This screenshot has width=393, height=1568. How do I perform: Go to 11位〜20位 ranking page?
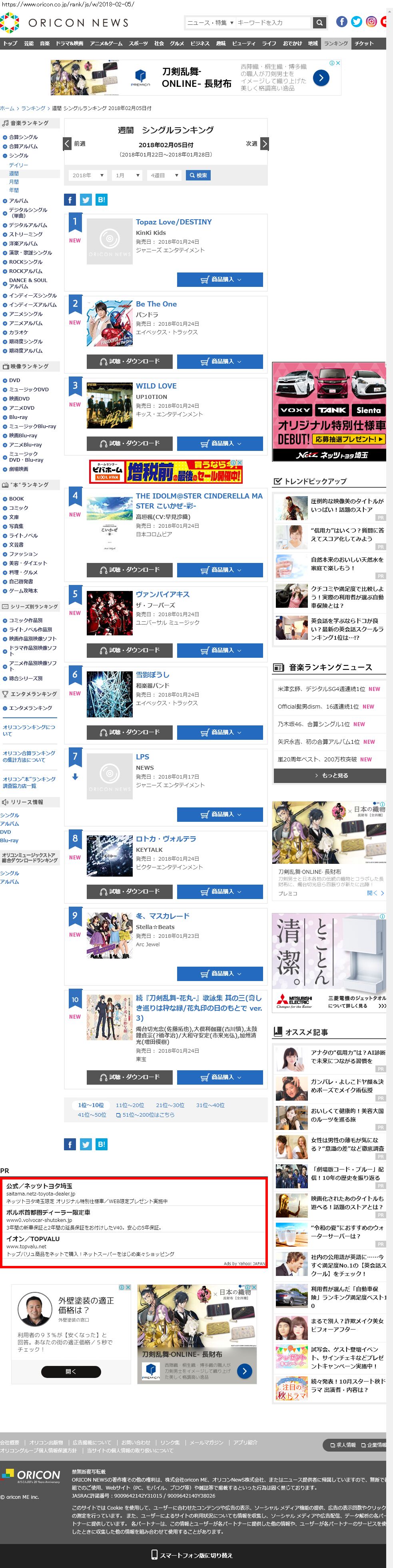(x=130, y=1105)
